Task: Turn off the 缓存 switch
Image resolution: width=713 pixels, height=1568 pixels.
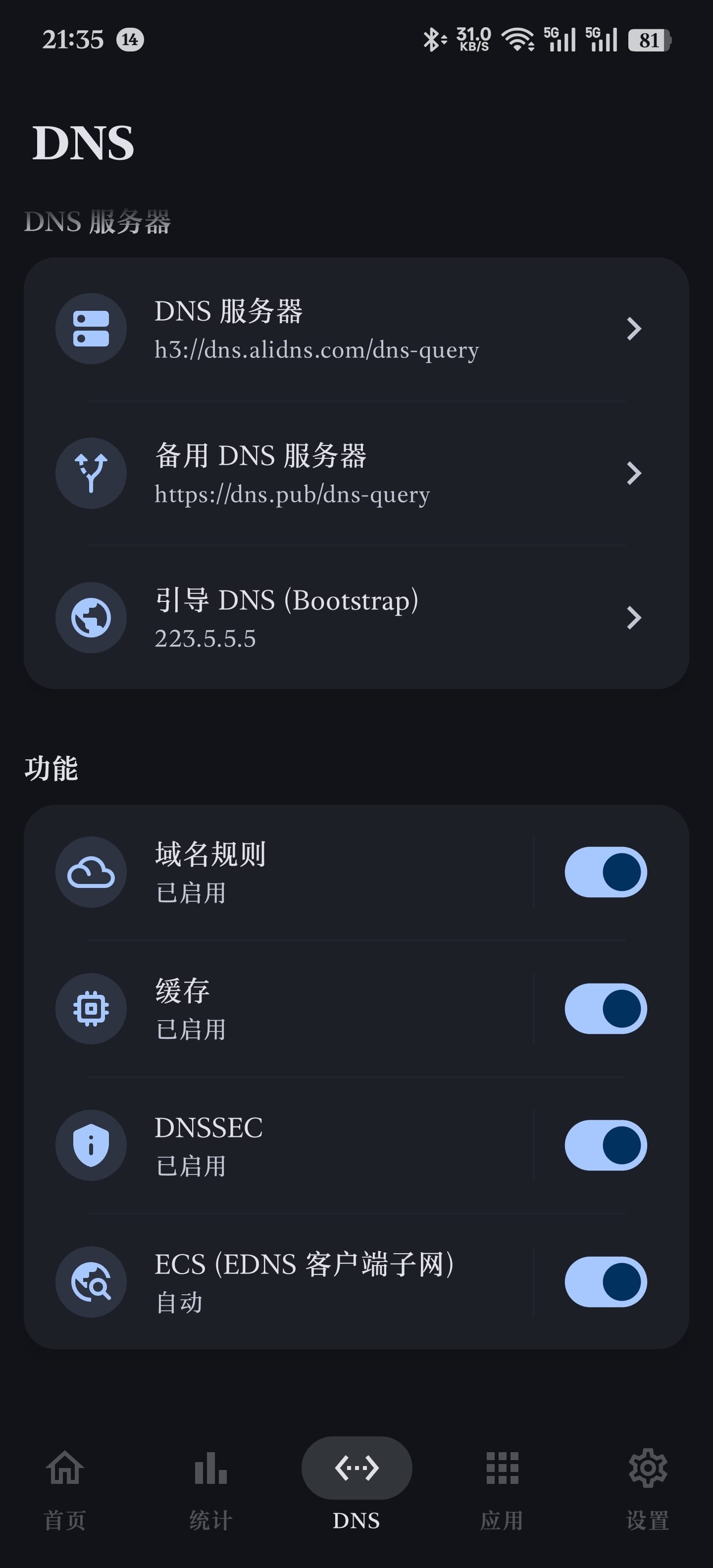Action: pyautogui.click(x=605, y=1009)
